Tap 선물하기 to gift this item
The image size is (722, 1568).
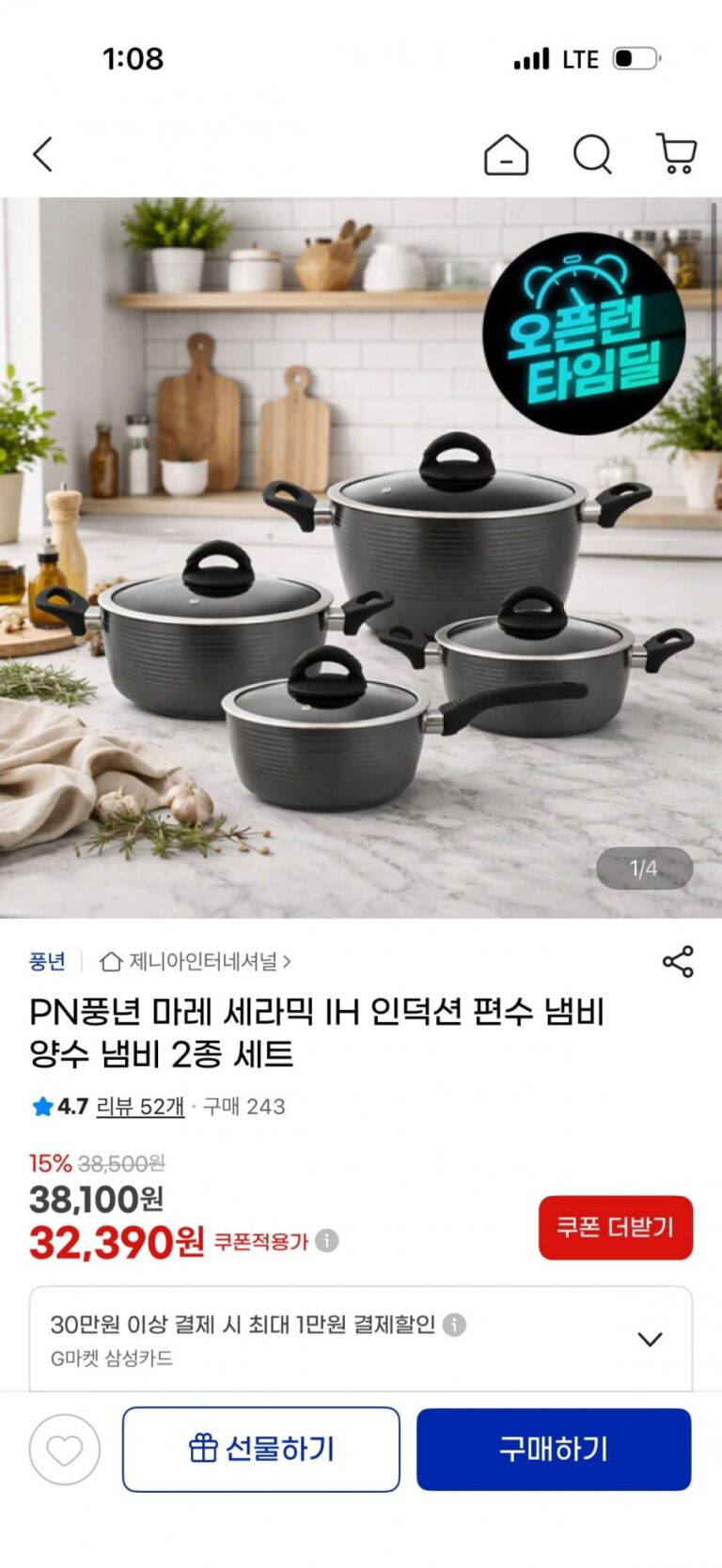tap(261, 1450)
